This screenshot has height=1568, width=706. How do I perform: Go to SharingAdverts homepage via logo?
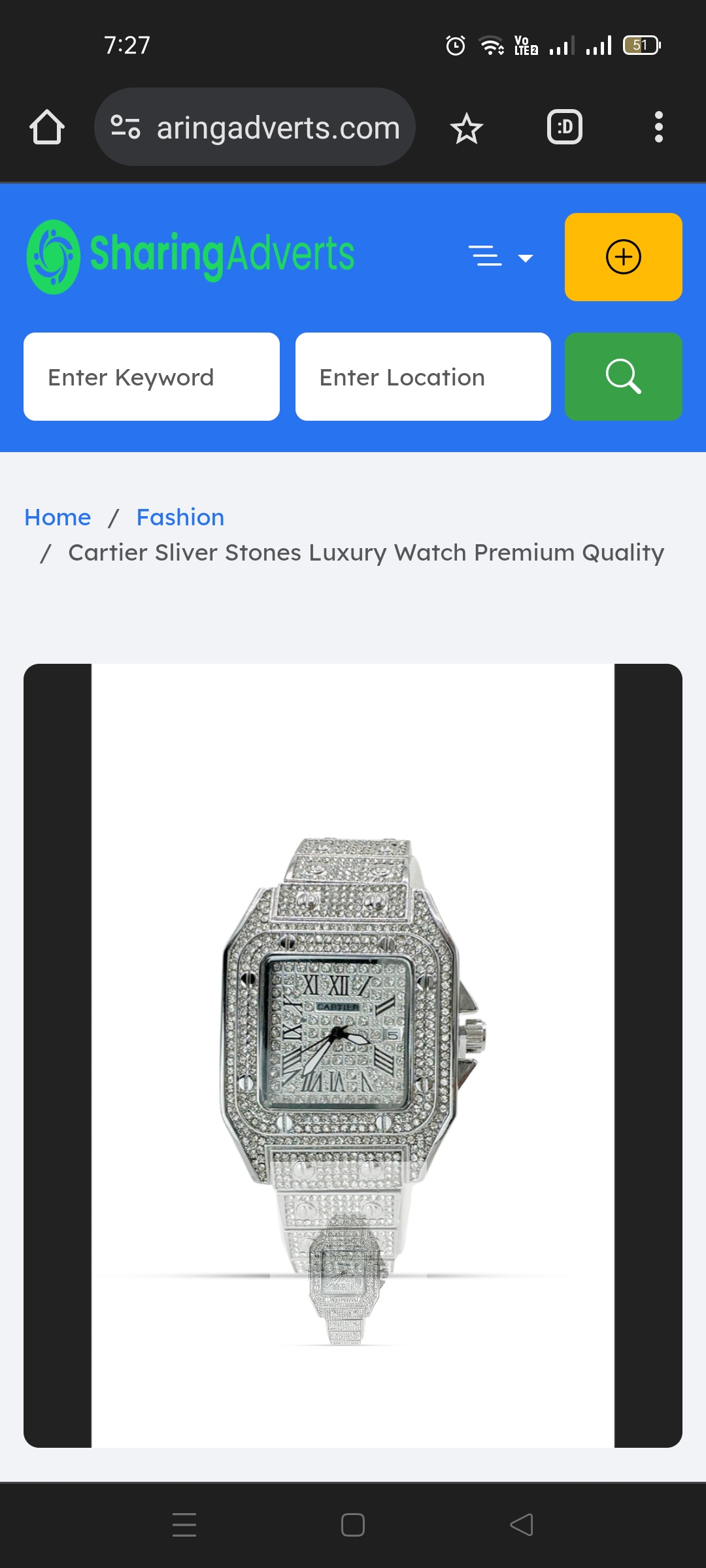pyautogui.click(x=190, y=256)
